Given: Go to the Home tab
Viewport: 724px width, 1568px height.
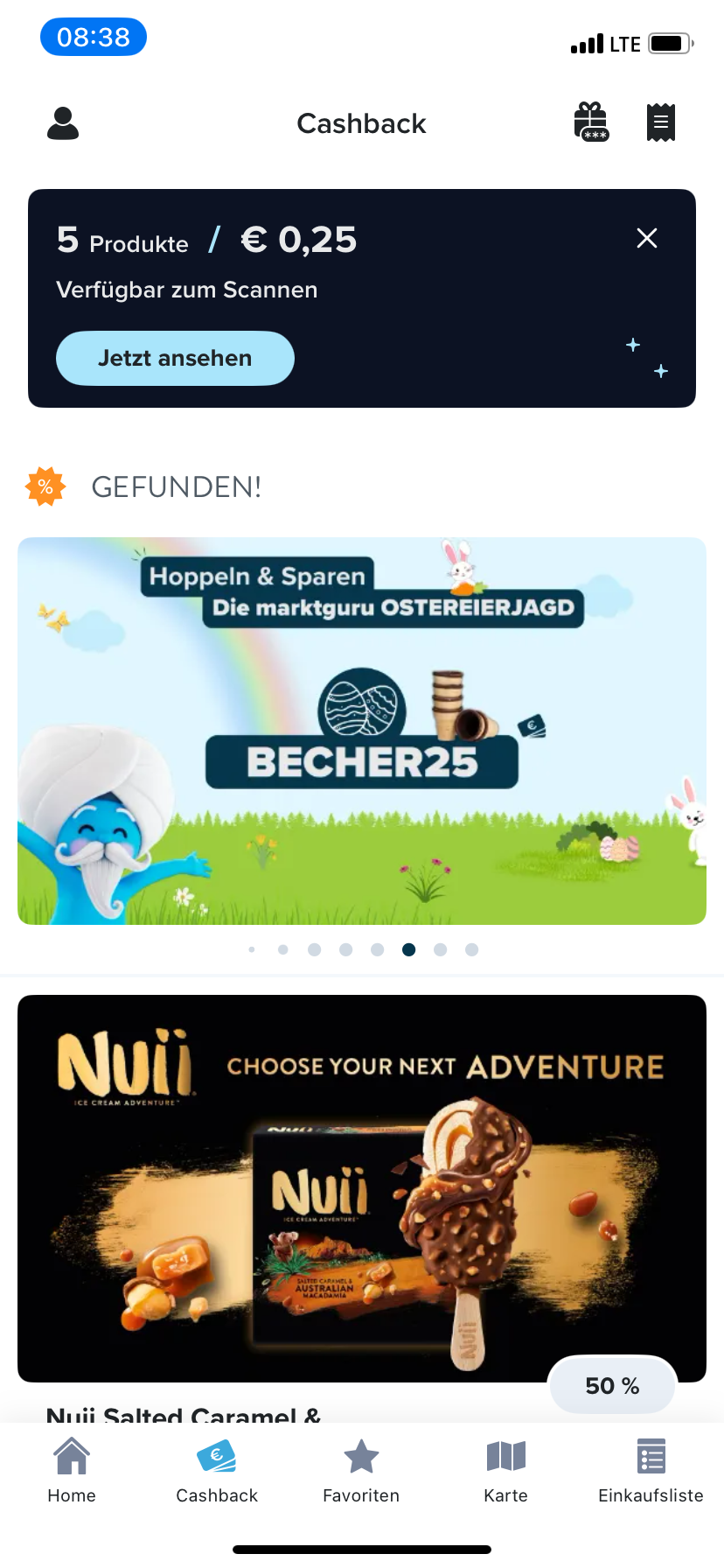Looking at the screenshot, I should [72, 1471].
